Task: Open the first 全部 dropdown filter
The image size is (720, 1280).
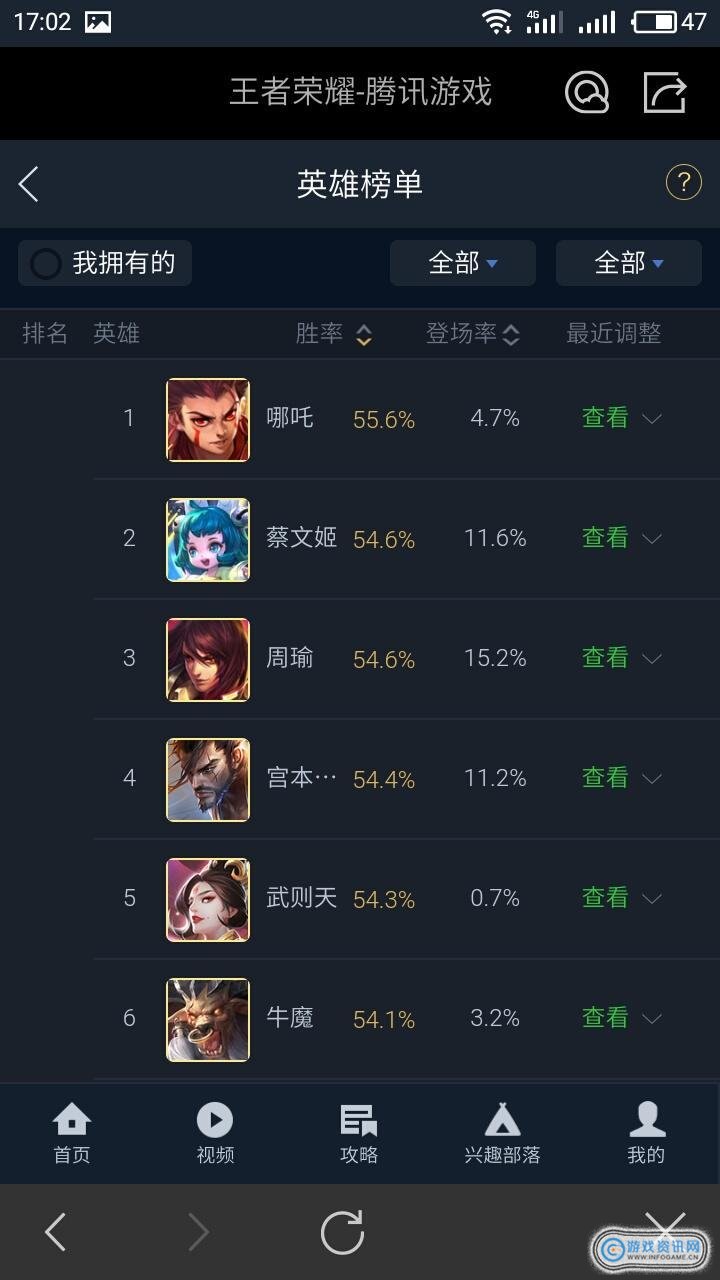Action: (x=463, y=263)
